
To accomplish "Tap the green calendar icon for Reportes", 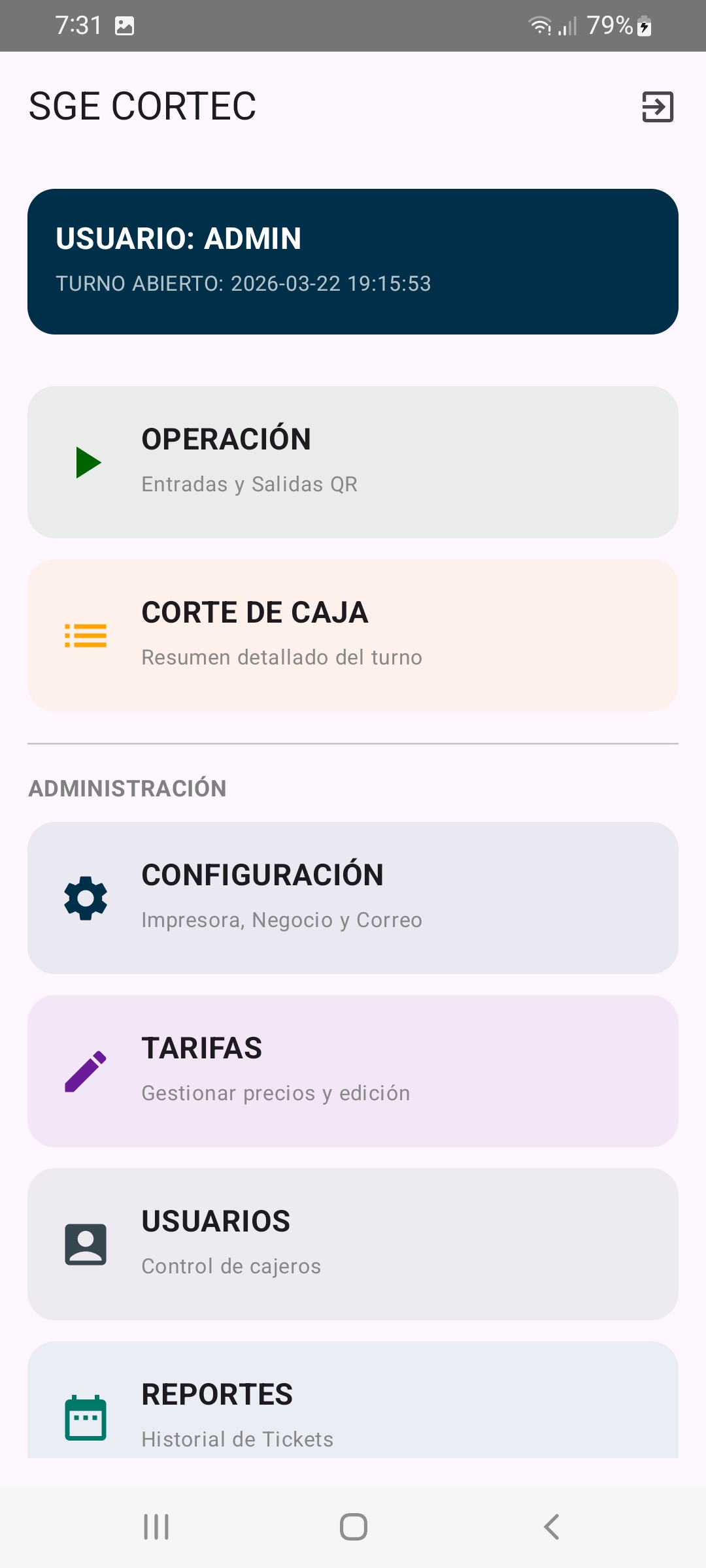I will pyautogui.click(x=86, y=1416).
